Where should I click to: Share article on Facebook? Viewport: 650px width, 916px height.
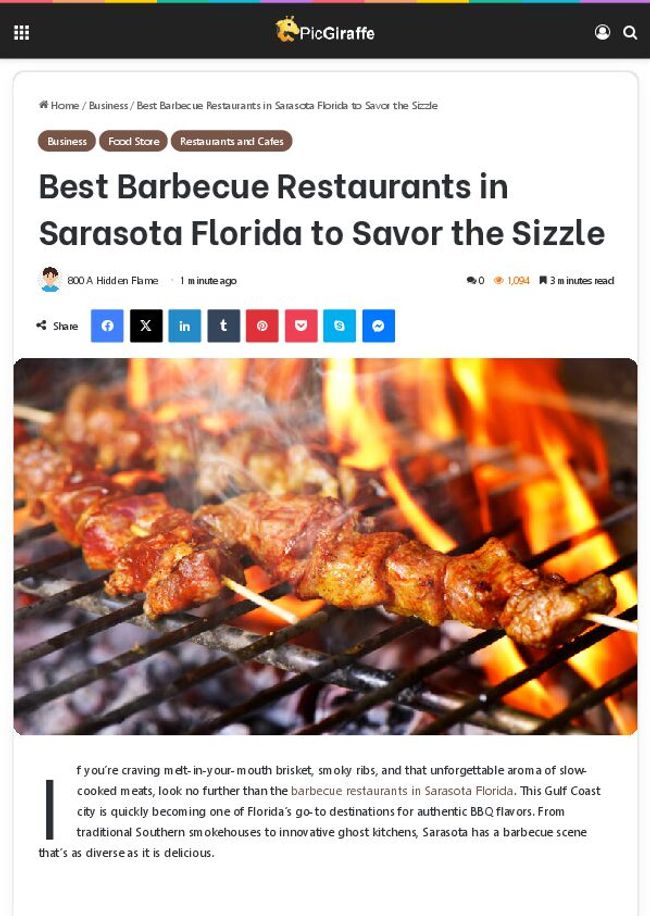point(107,326)
